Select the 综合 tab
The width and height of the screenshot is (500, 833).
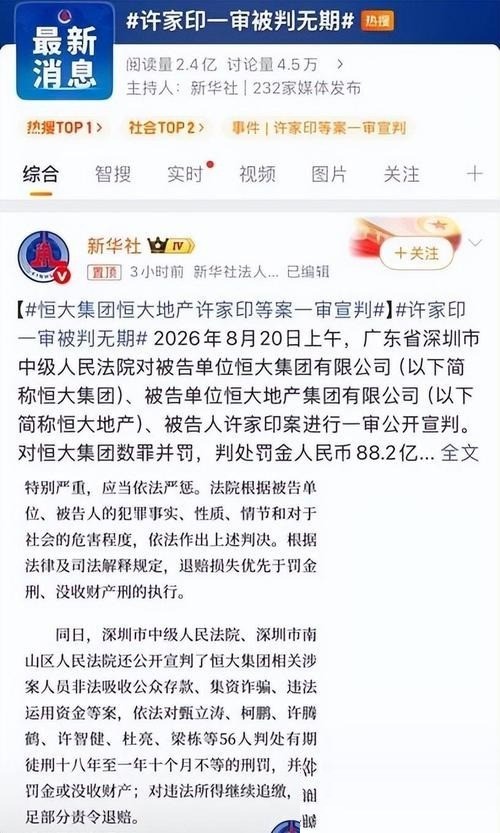40,174
